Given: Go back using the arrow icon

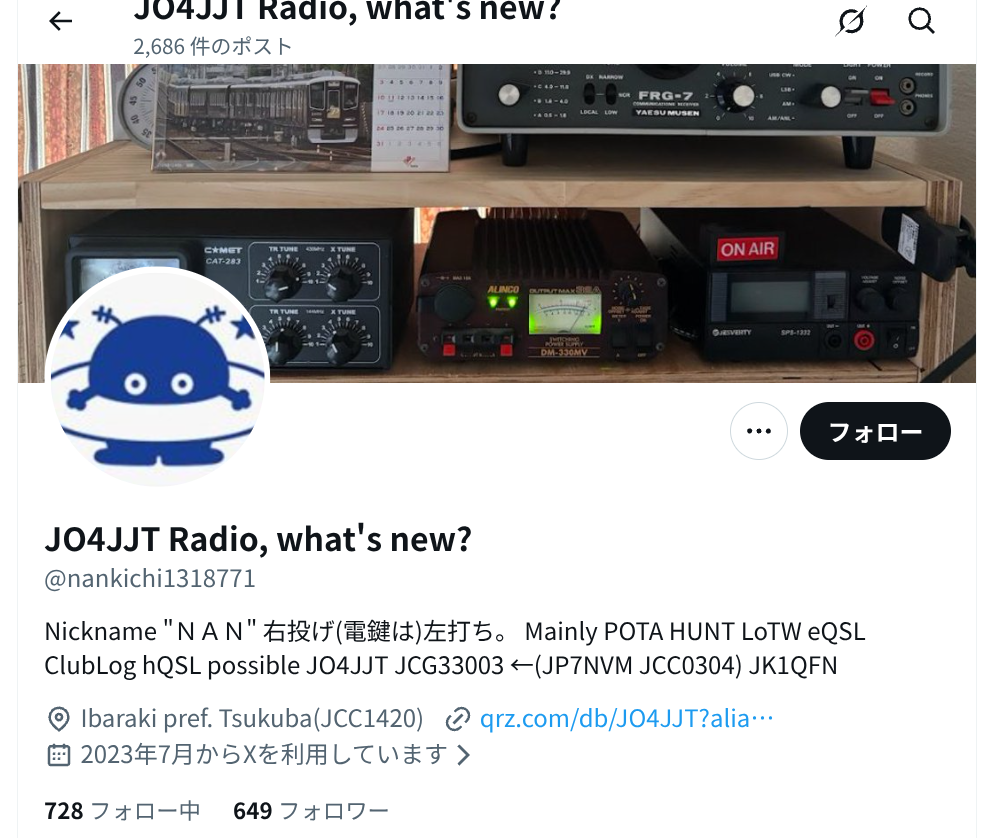Looking at the screenshot, I should pyautogui.click(x=61, y=21).
